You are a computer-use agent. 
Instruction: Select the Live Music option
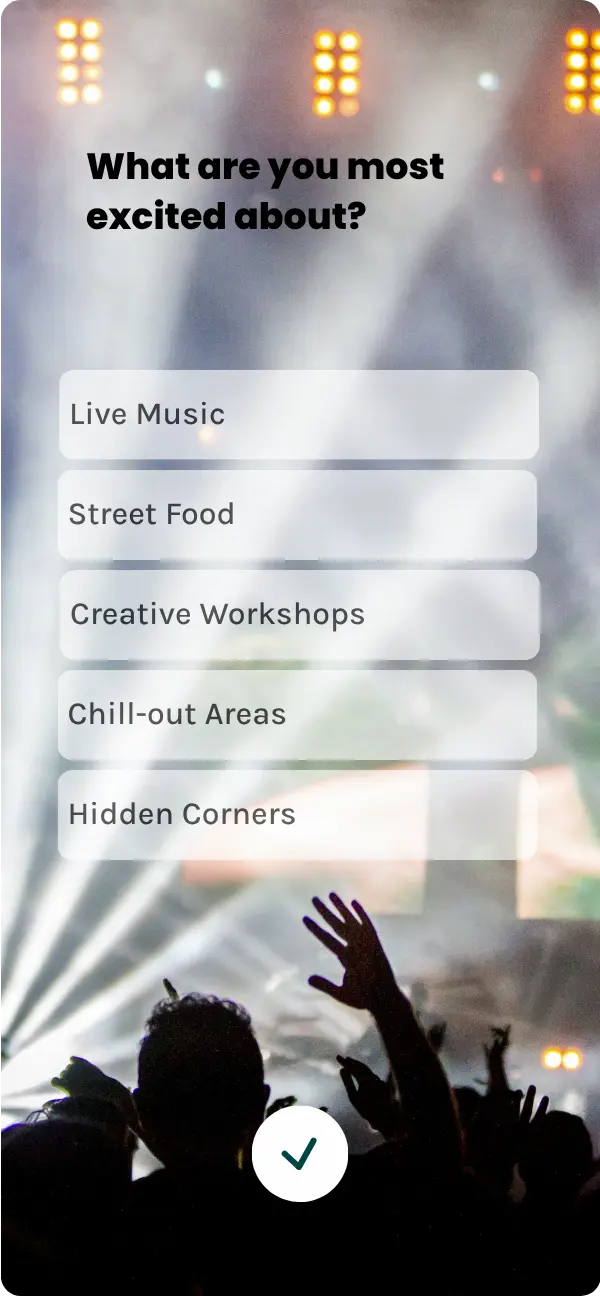[x=299, y=415]
